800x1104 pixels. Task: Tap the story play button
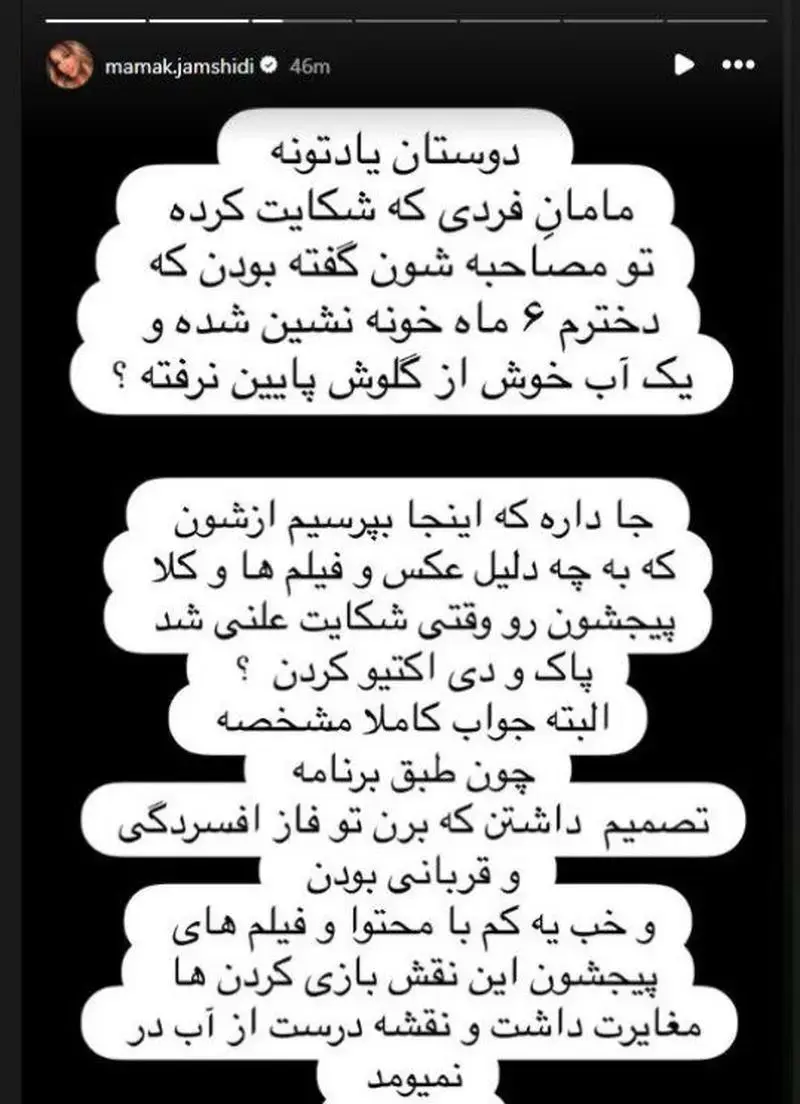click(x=684, y=65)
